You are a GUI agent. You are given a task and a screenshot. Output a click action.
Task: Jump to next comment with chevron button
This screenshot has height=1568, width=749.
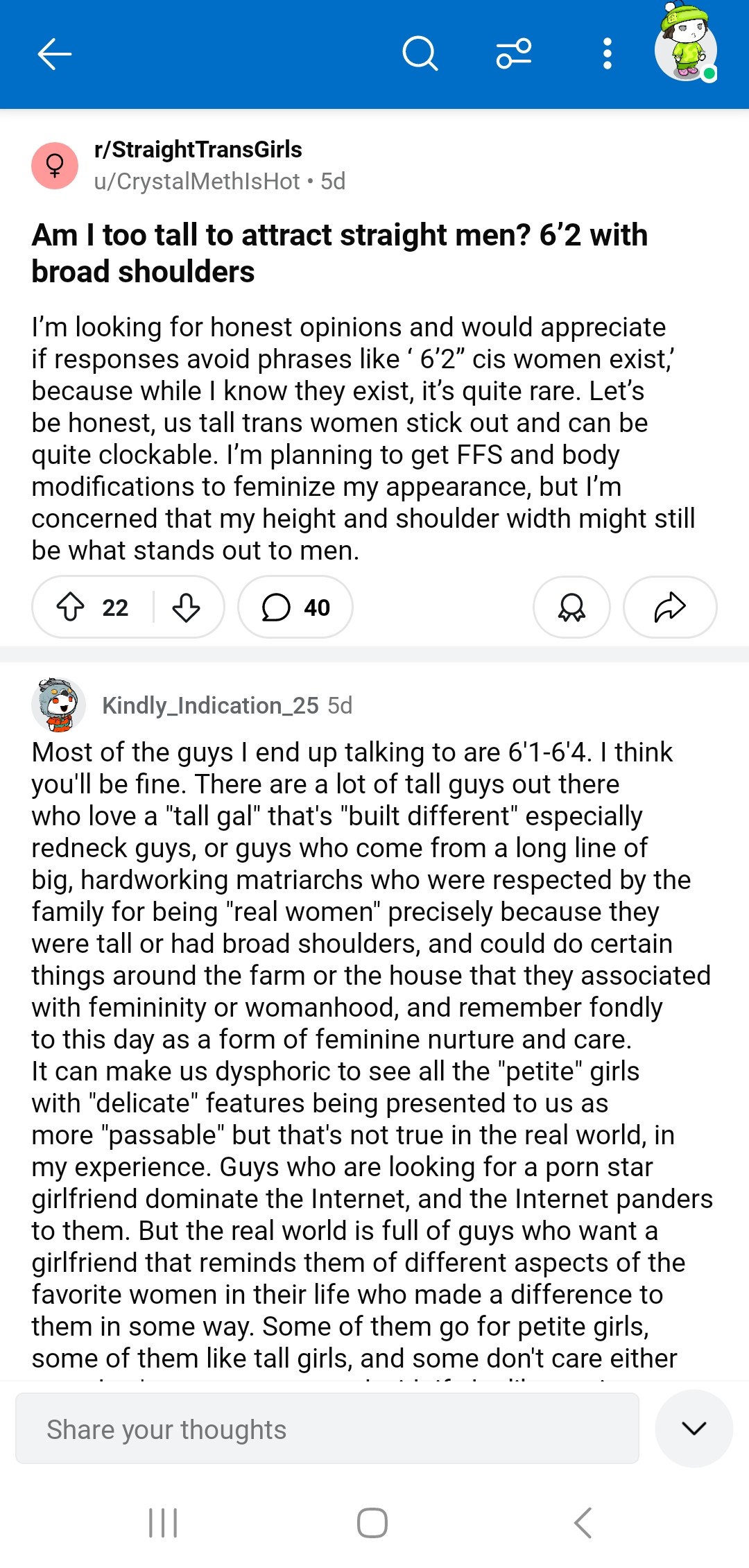click(694, 1428)
